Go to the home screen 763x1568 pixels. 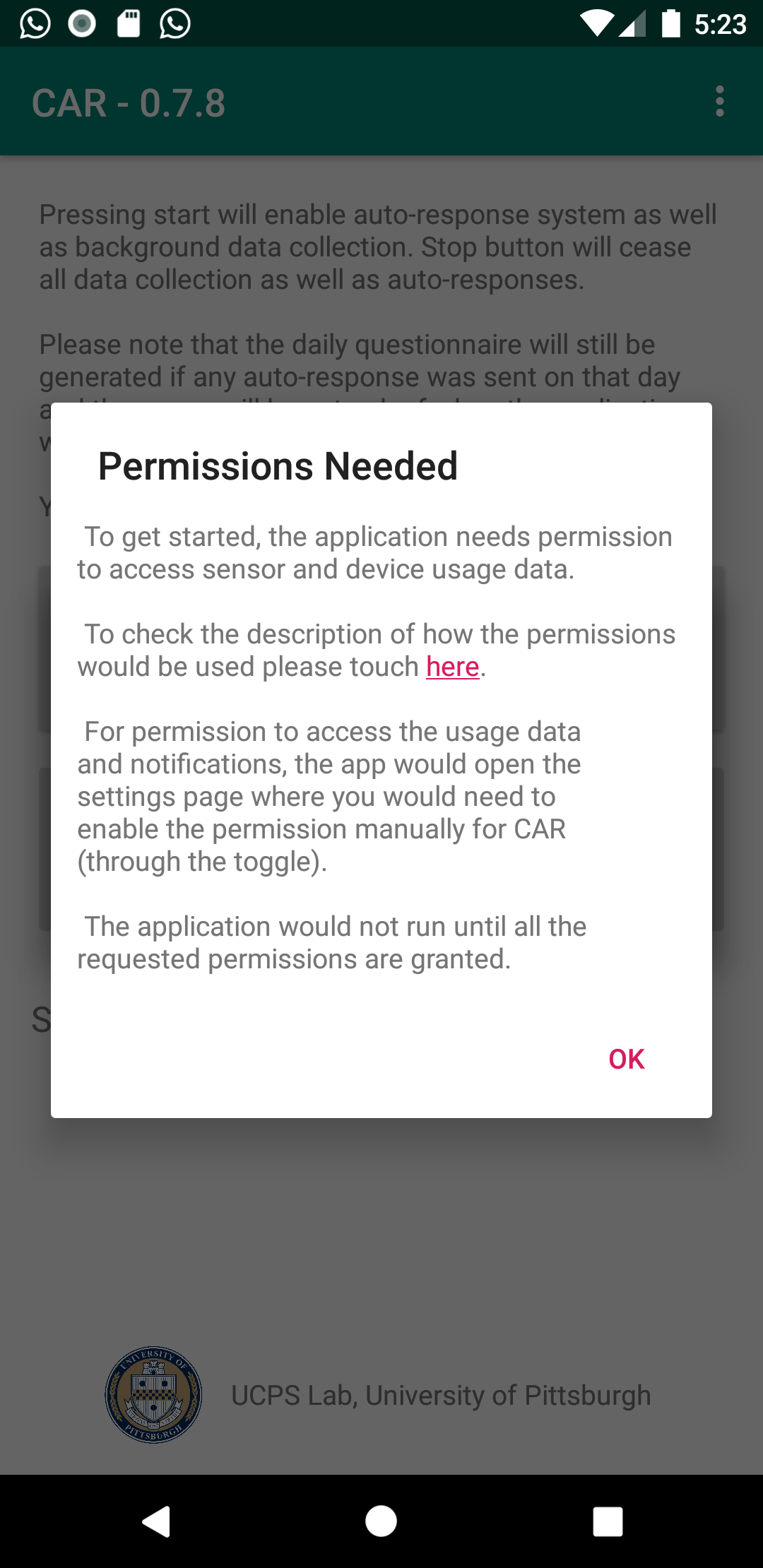click(381, 1521)
